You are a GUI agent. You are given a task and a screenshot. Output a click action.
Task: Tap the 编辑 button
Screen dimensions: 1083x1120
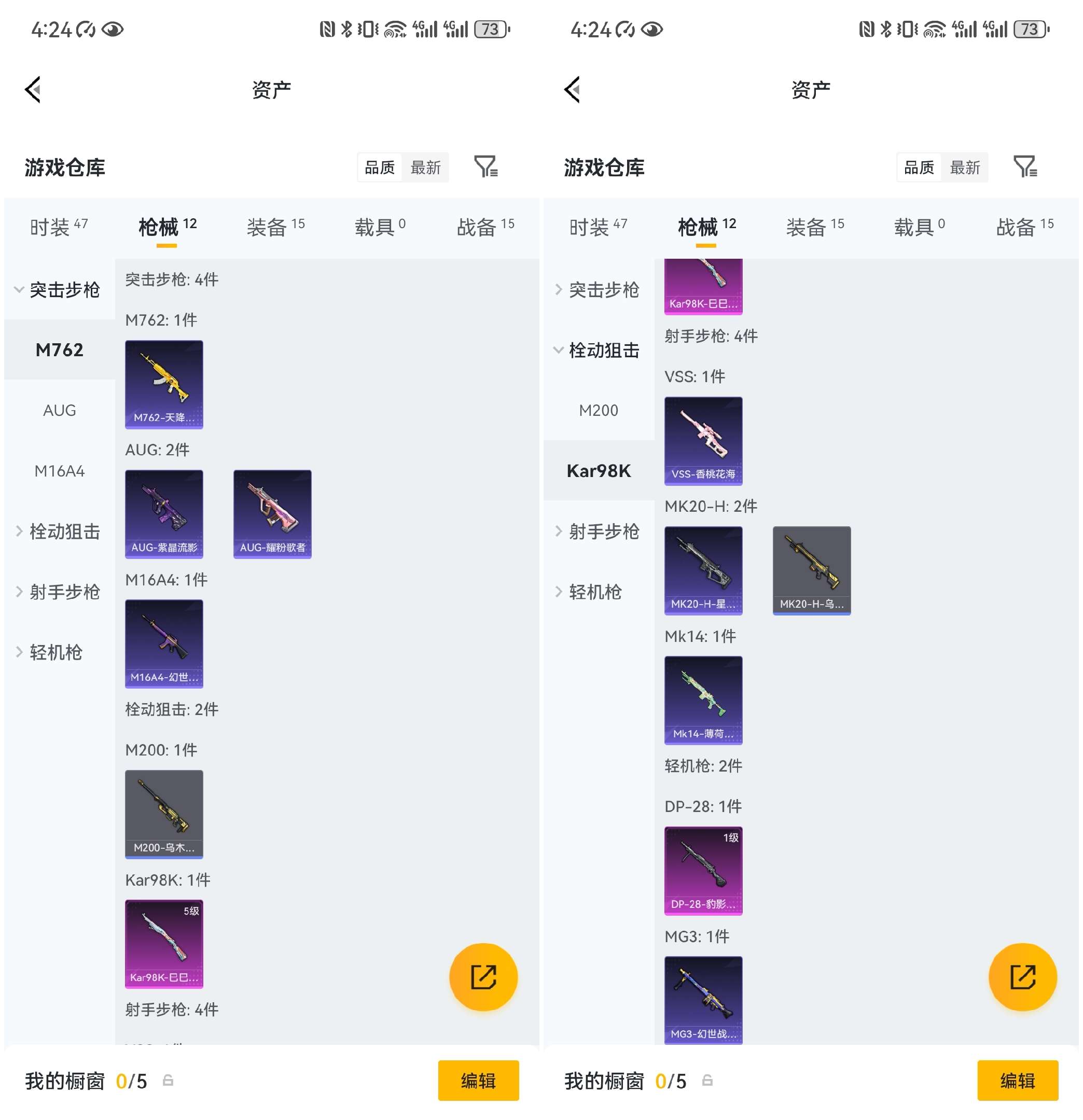coord(478,1081)
